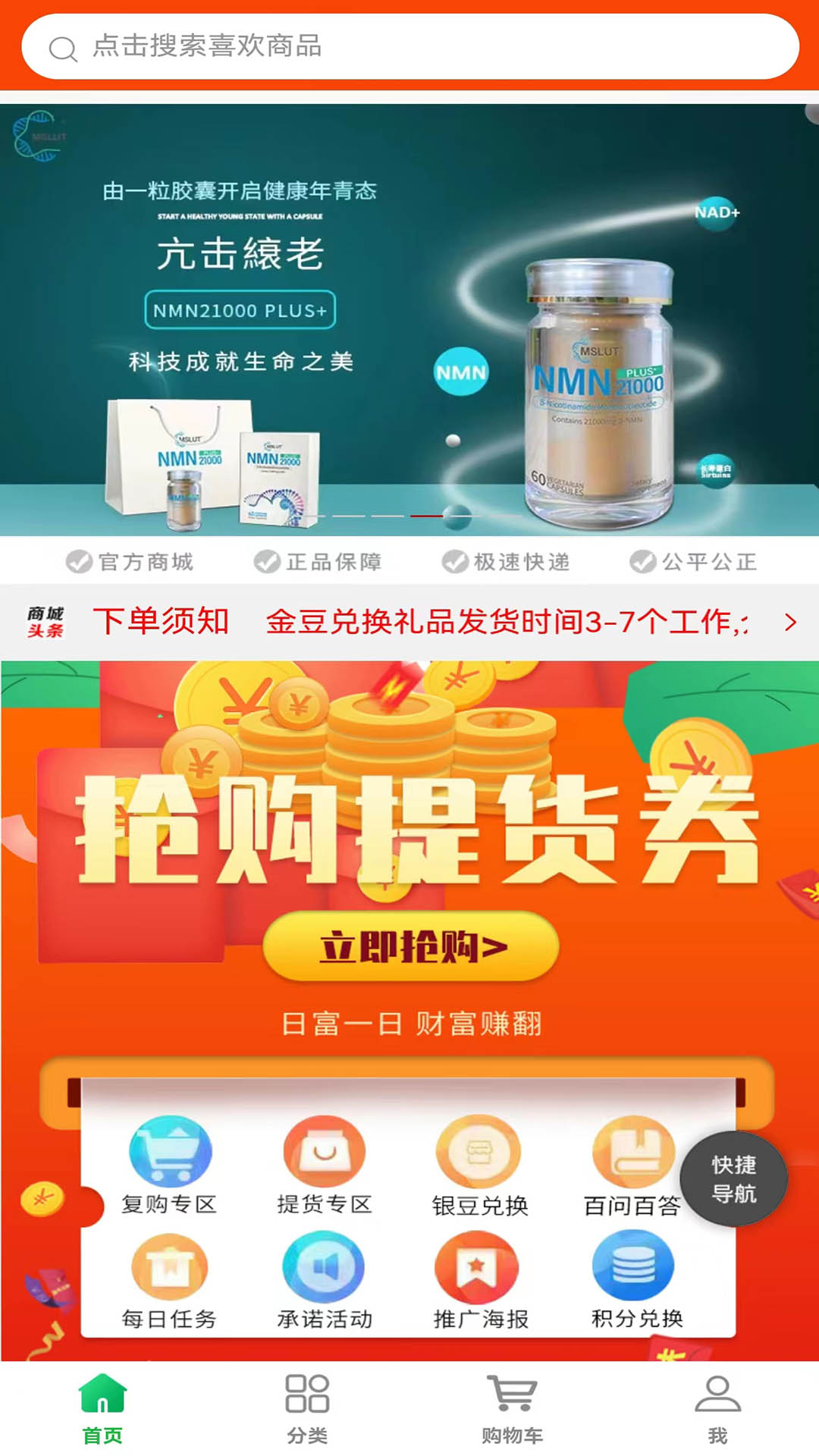Tap the product search input field

tap(409, 47)
